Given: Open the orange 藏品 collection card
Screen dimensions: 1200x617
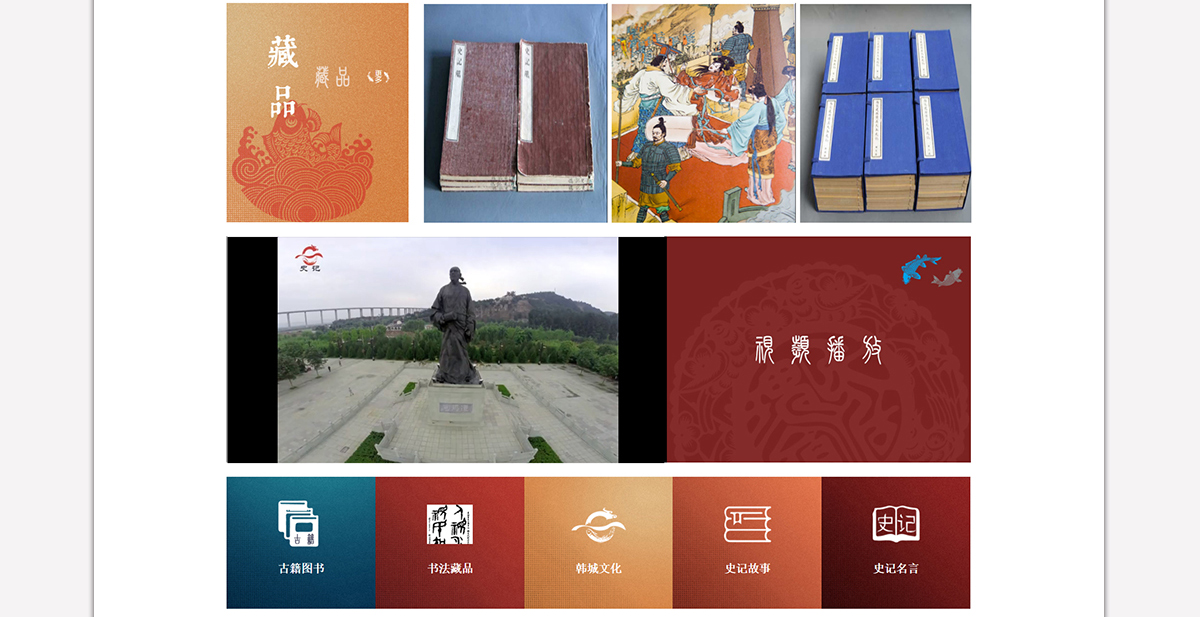Looking at the screenshot, I should point(317,113).
